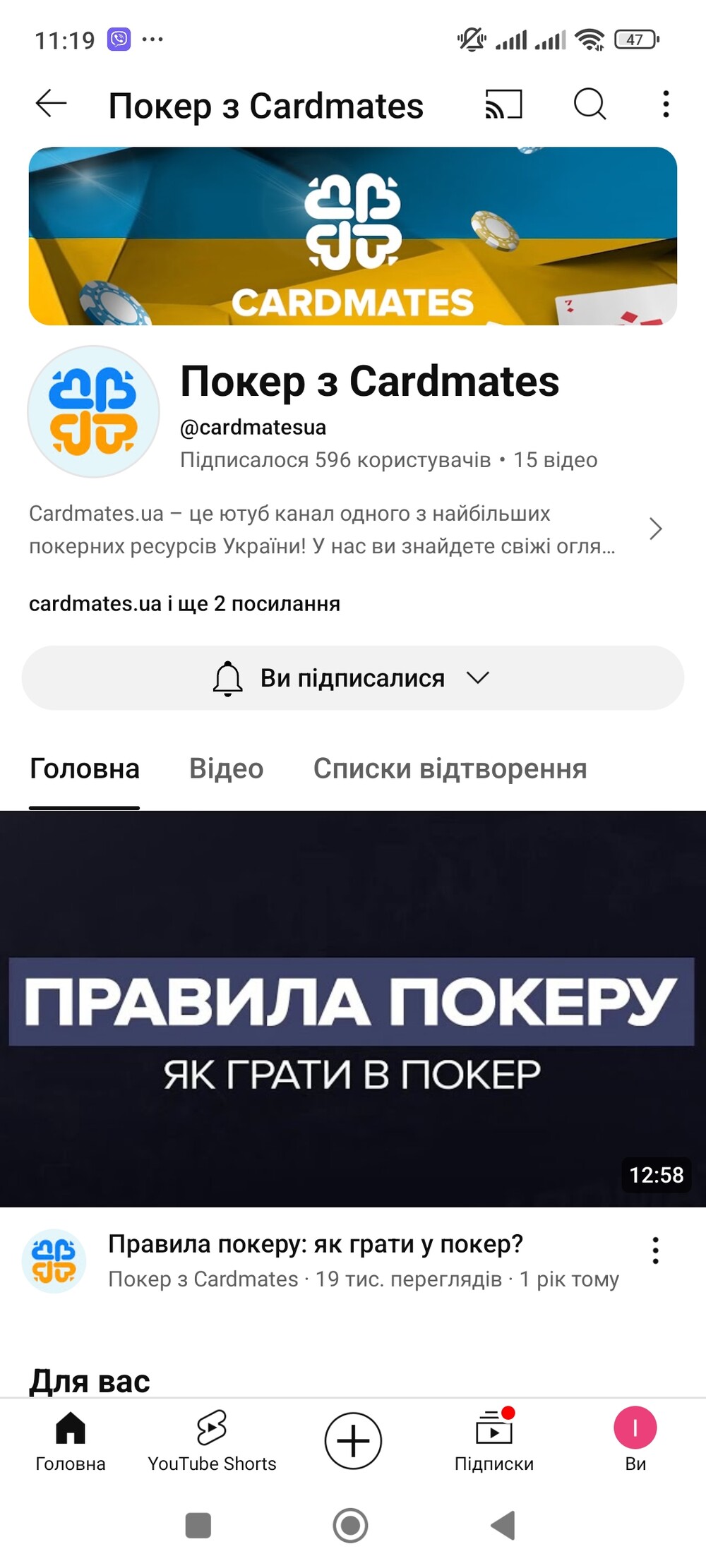Open the Підписки tab
This screenshot has width=706, height=1568.
coord(494,1441)
